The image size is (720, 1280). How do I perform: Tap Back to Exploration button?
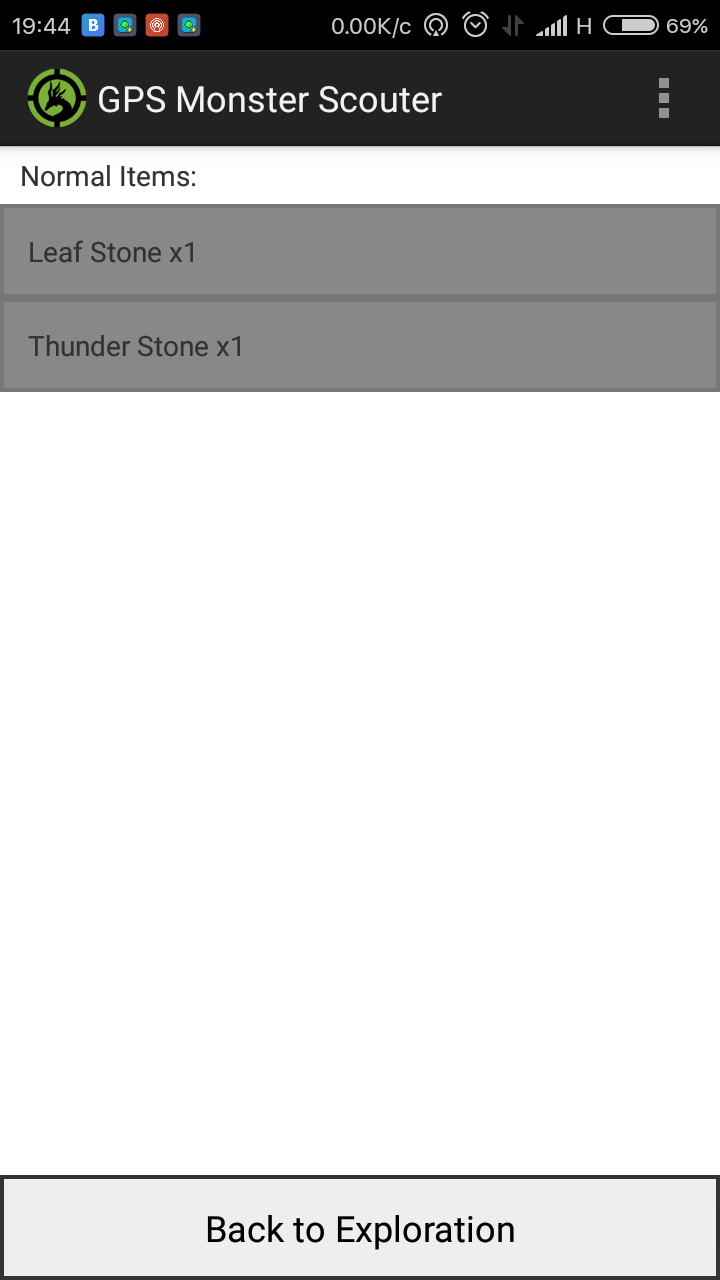tap(360, 1229)
